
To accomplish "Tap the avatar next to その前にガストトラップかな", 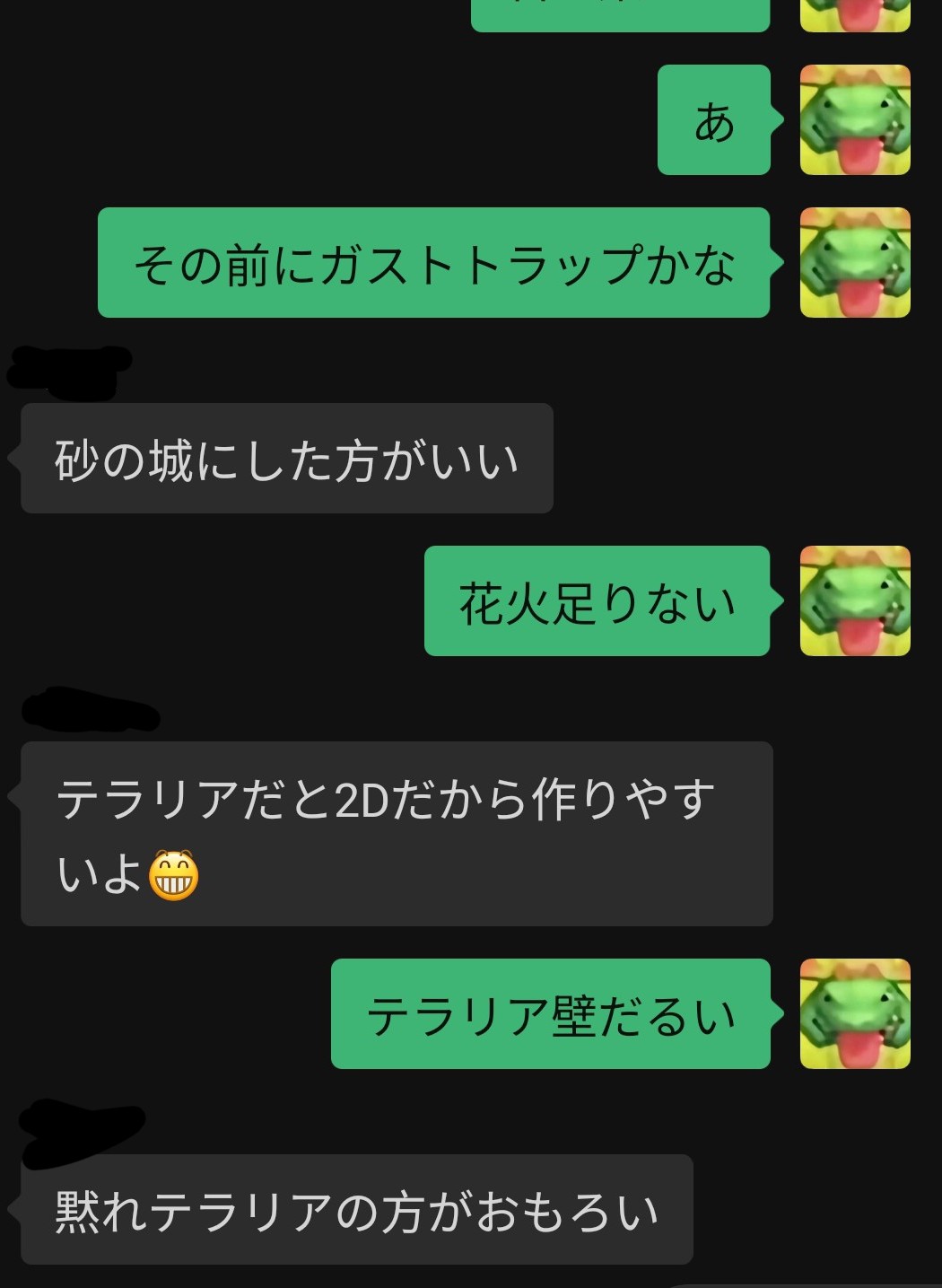I will pyautogui.click(x=855, y=263).
